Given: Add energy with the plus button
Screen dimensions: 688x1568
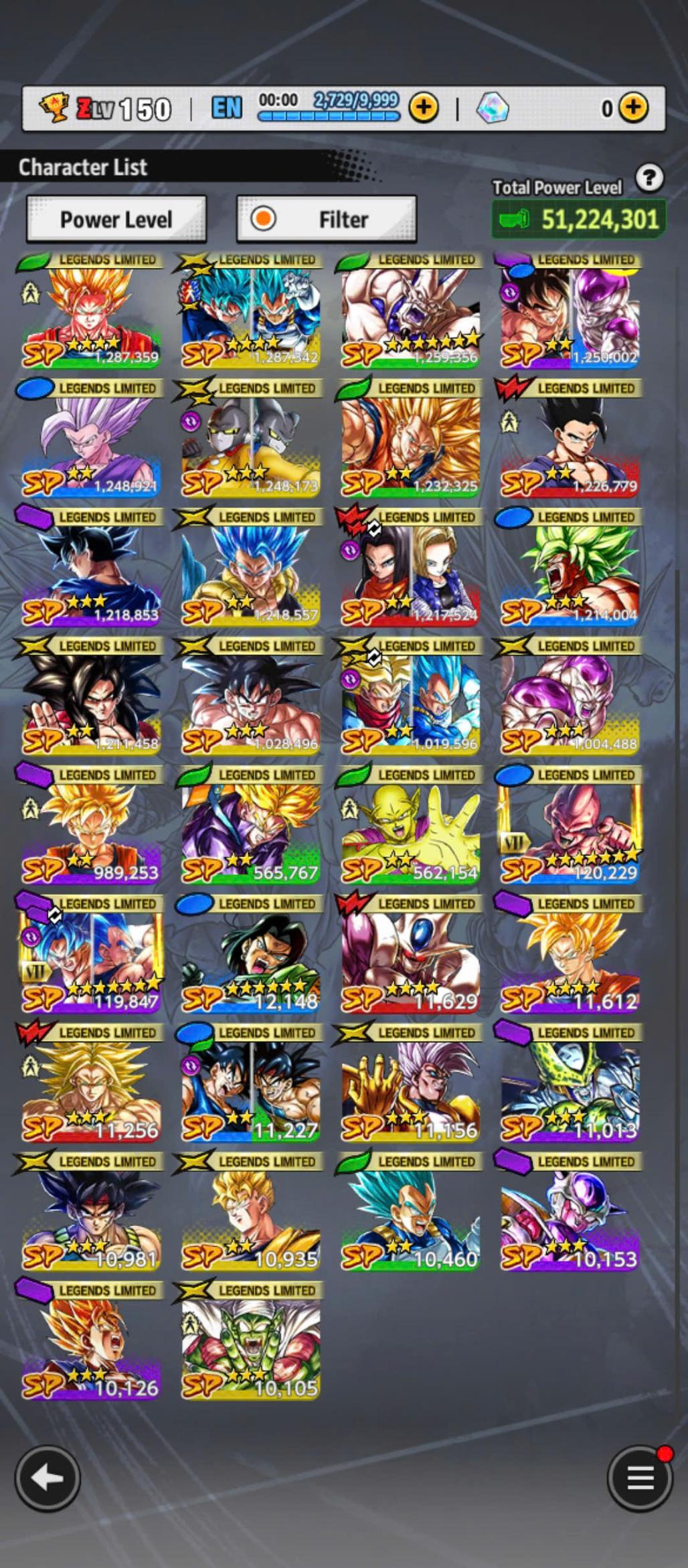Looking at the screenshot, I should pos(424,107).
